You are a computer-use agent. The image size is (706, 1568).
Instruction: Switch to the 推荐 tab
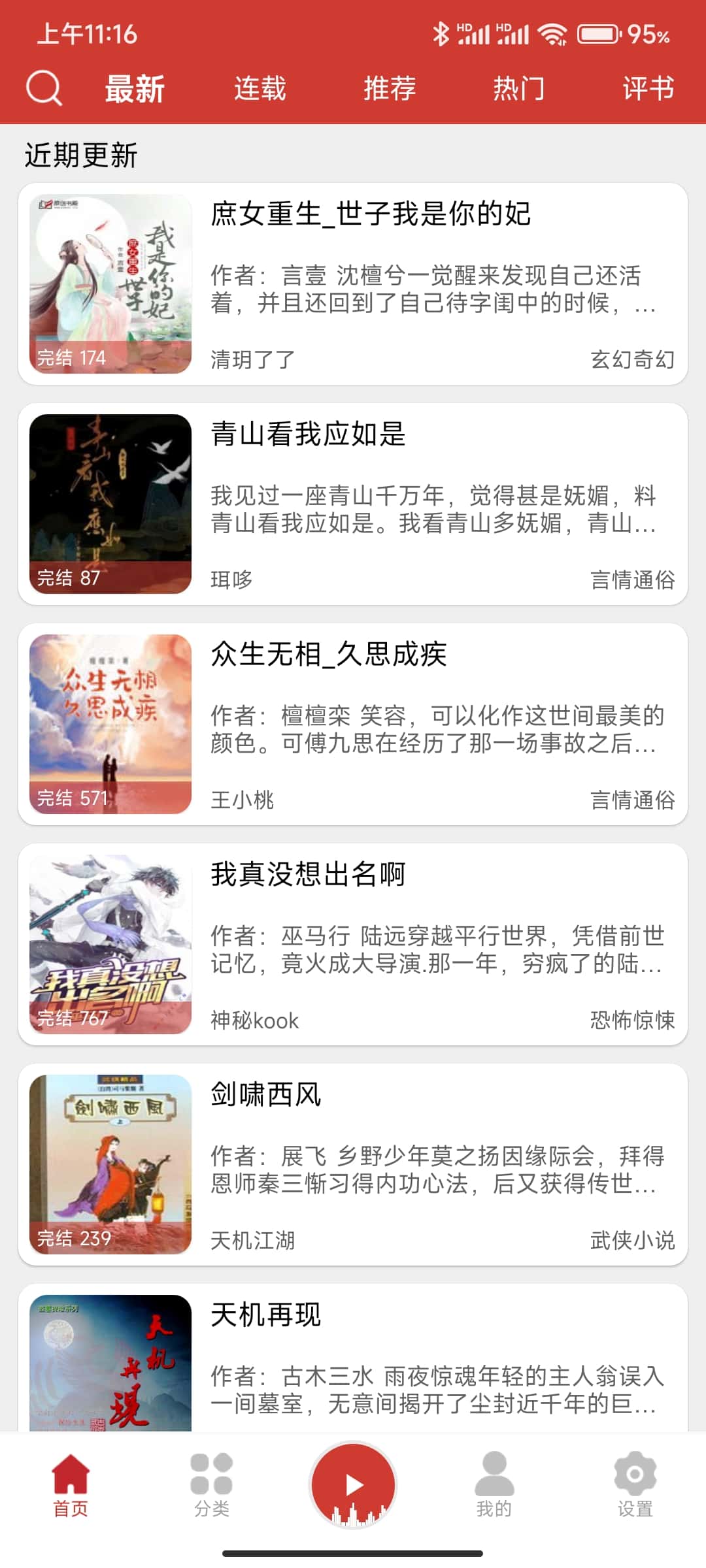(390, 88)
